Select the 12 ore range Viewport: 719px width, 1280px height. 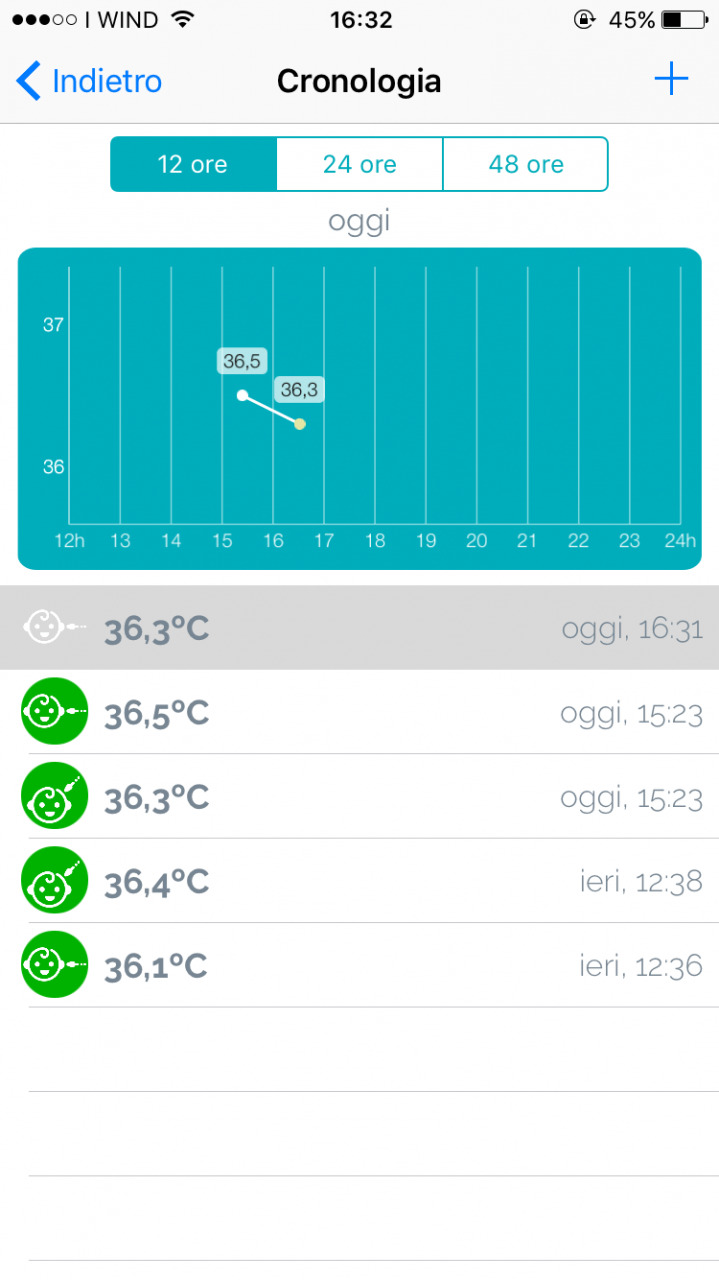[193, 164]
